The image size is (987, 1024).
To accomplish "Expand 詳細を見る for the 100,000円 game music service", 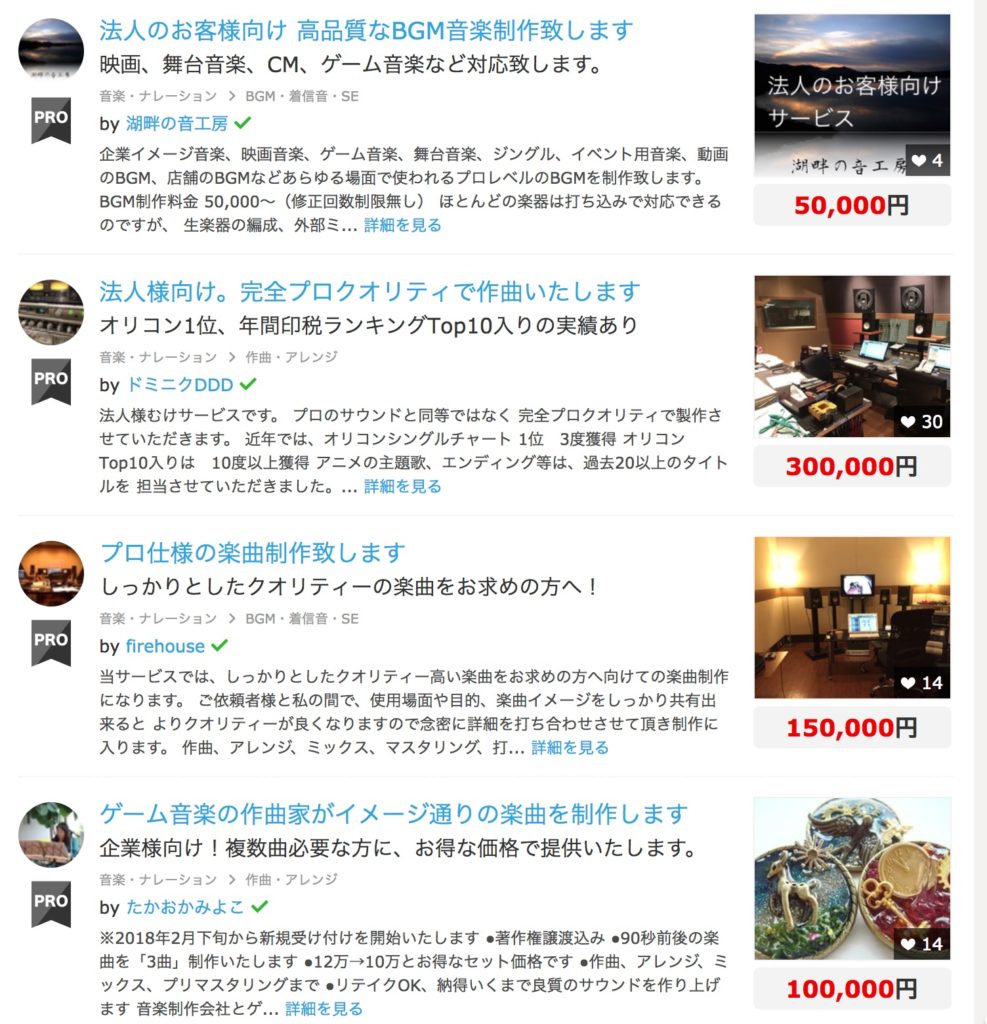I will pos(323,1009).
